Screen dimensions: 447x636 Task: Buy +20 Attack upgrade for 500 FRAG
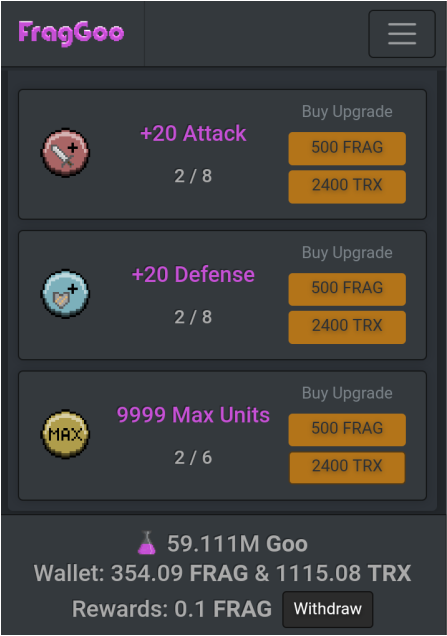pos(347,148)
